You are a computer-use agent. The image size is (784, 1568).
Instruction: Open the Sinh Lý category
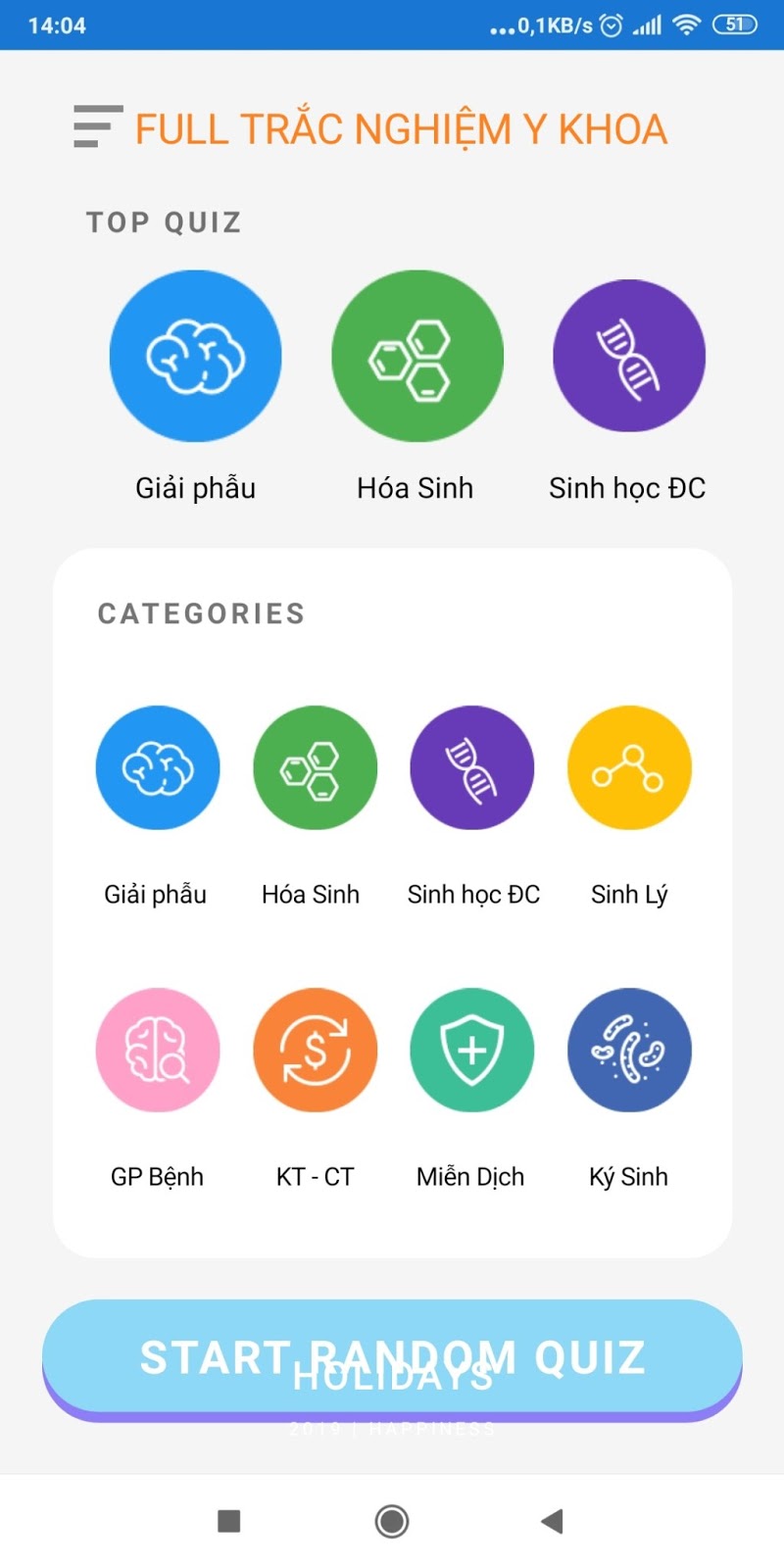click(629, 768)
